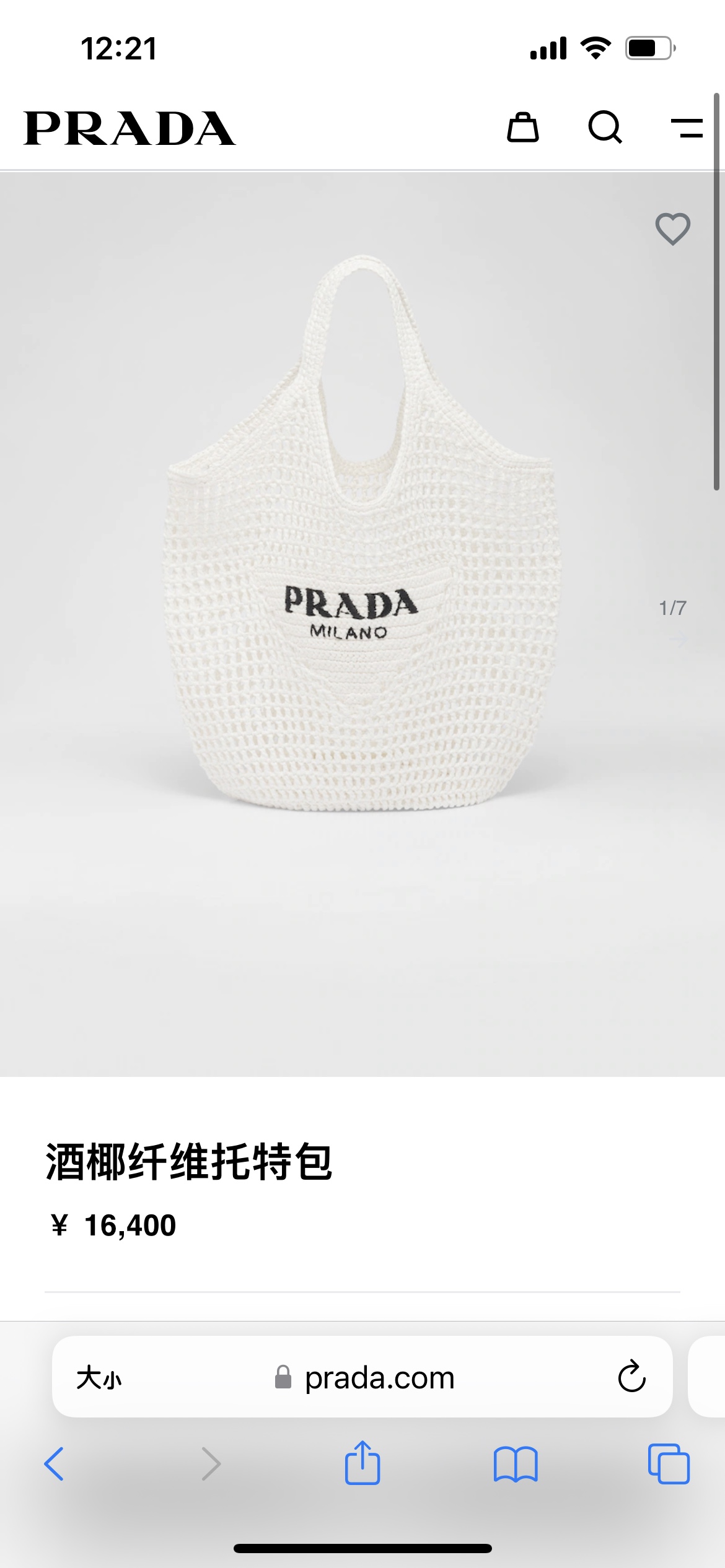Go to the Prada homepage via logo
The image size is (725, 1568).
click(130, 128)
